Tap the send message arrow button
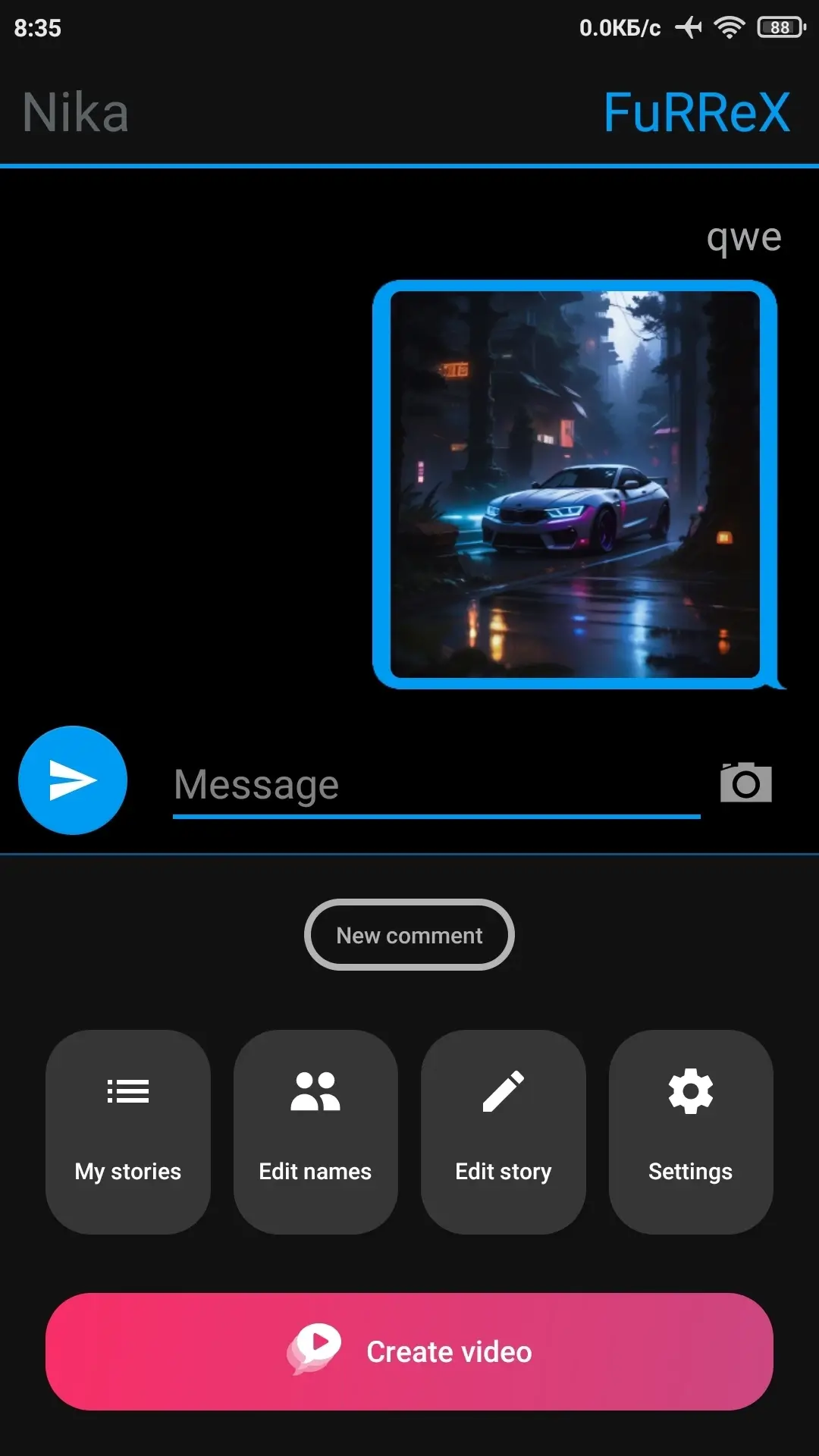The width and height of the screenshot is (819, 1456). point(73,780)
